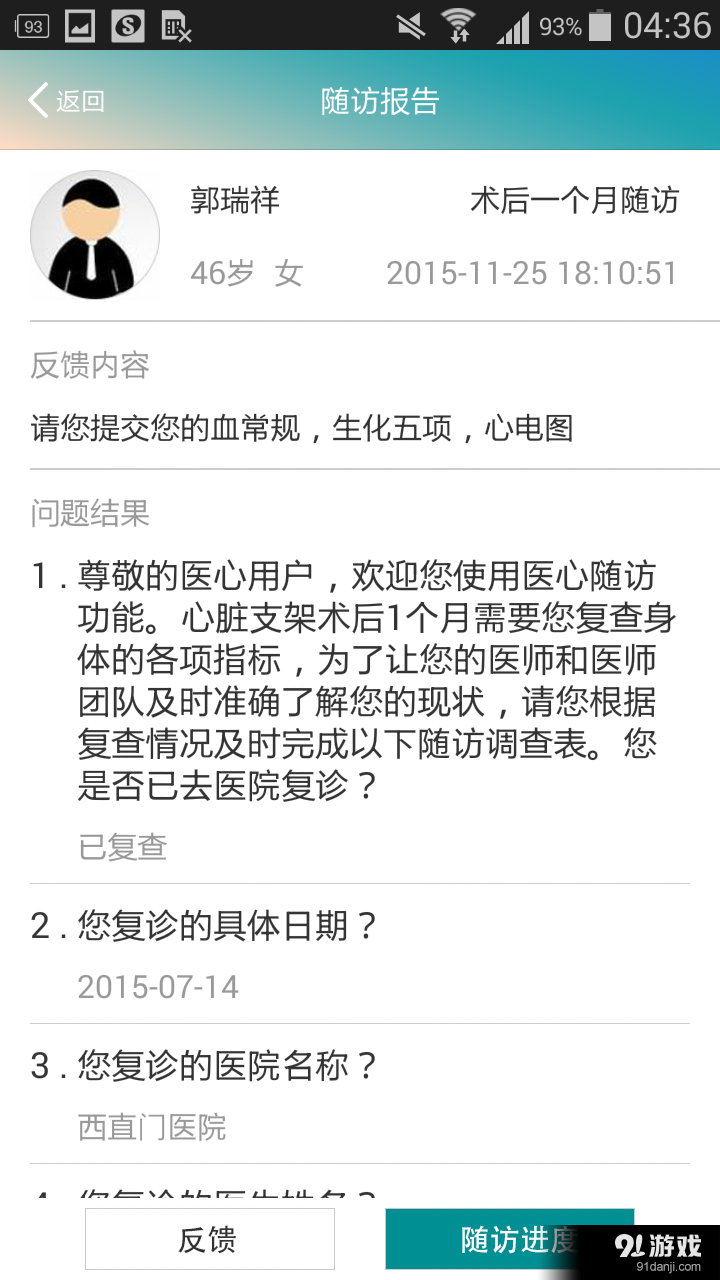
Task: Select the patient name 郭瑞祥
Action: point(235,202)
